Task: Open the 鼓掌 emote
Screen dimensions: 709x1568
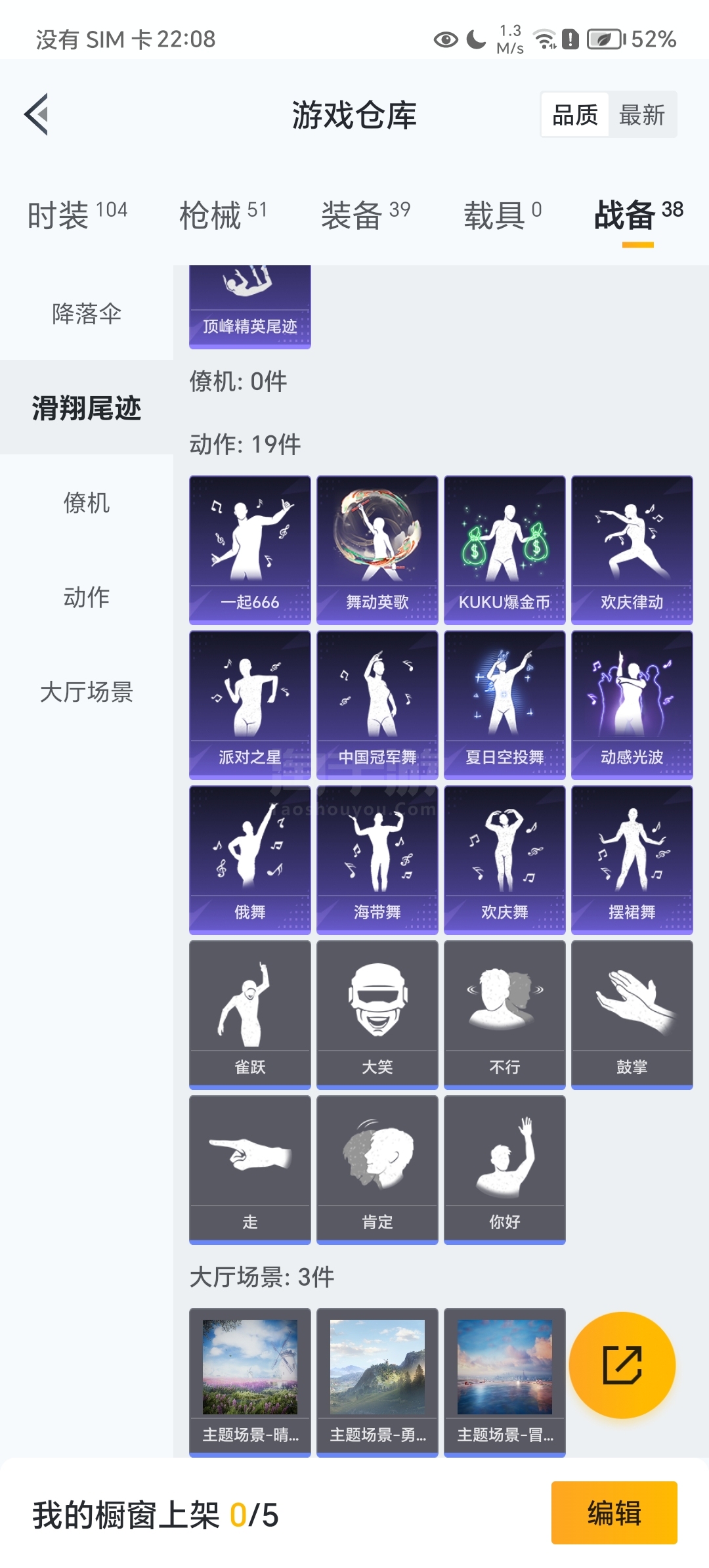Action: [632, 1014]
